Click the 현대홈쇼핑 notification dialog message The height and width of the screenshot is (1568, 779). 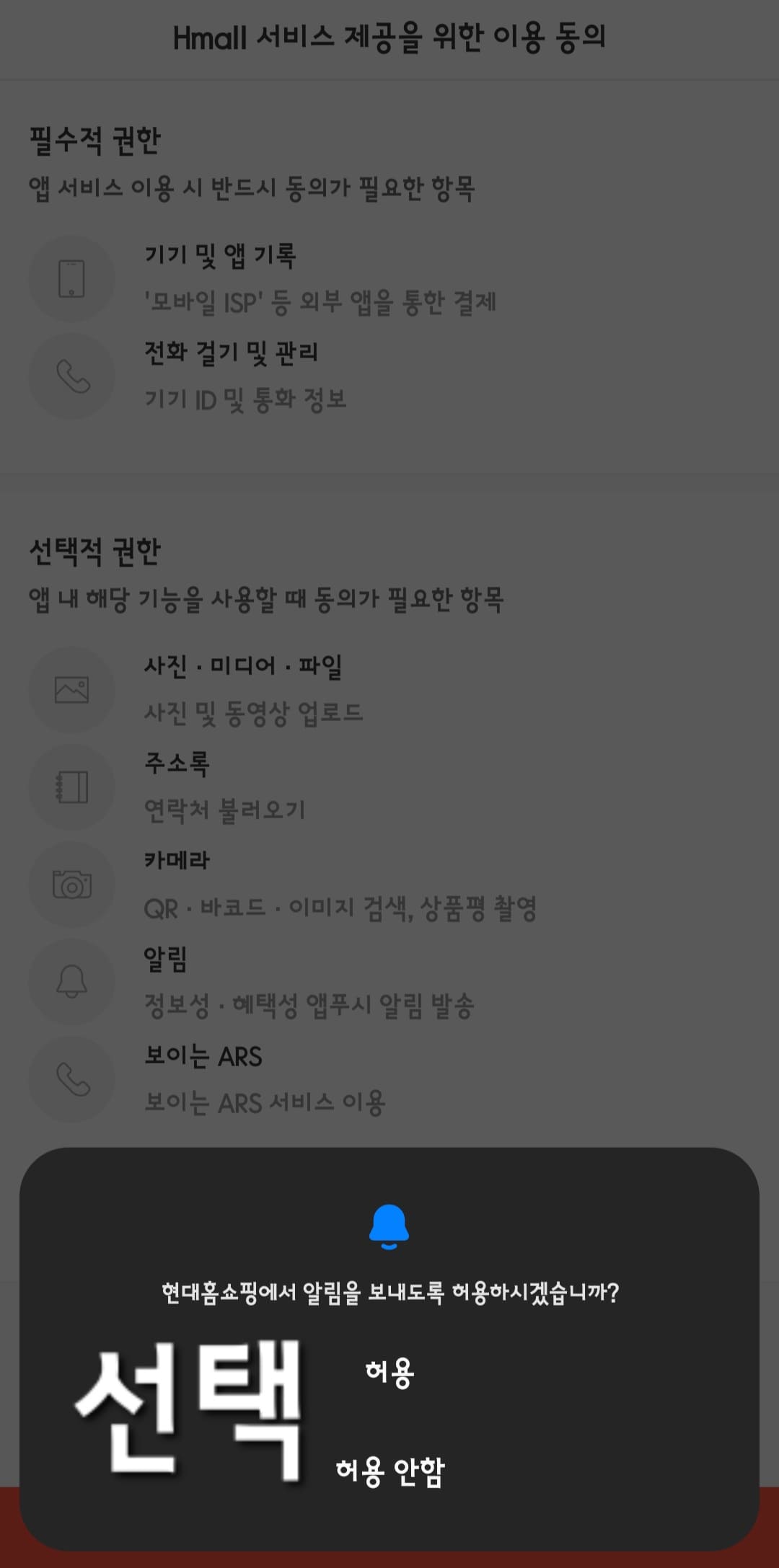[390, 1290]
